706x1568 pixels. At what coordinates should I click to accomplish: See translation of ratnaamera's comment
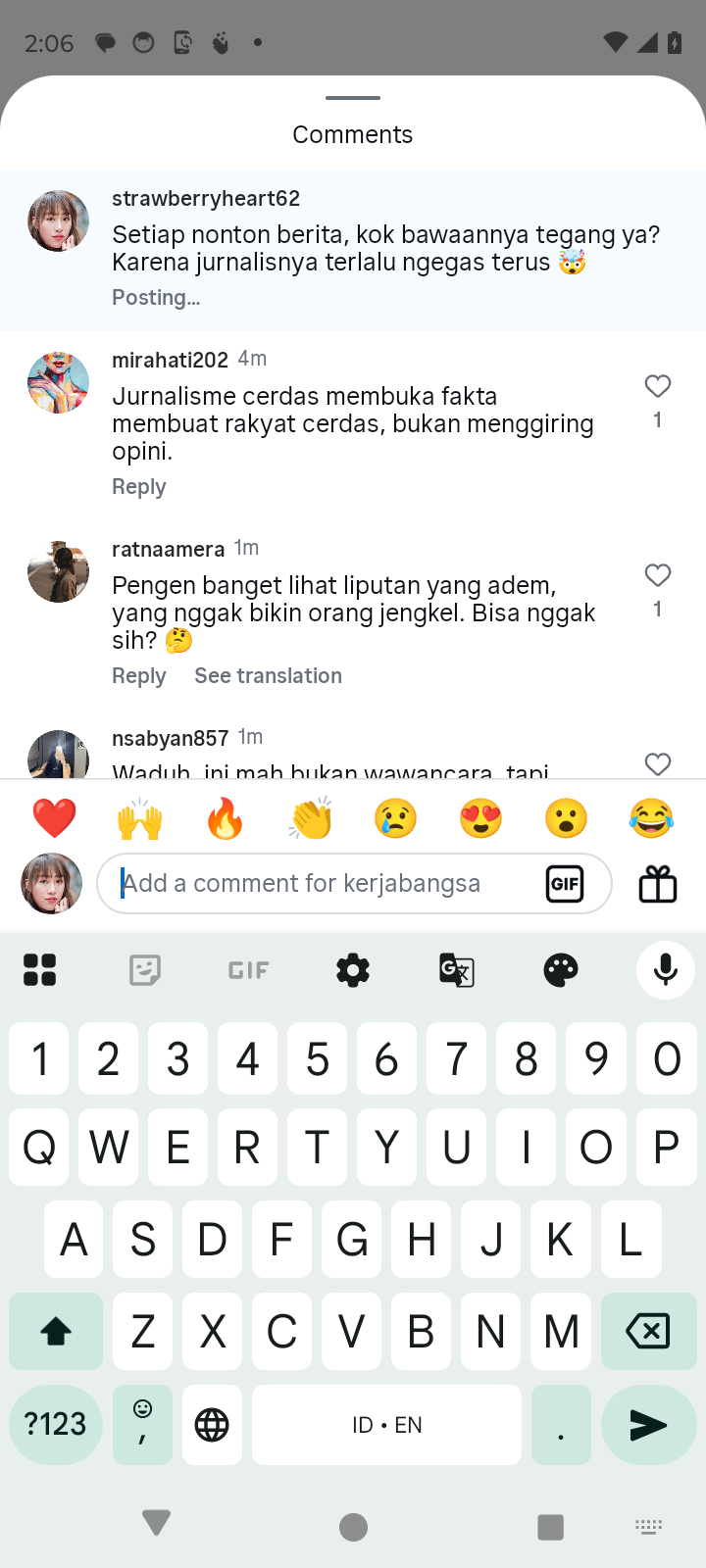[x=268, y=676]
